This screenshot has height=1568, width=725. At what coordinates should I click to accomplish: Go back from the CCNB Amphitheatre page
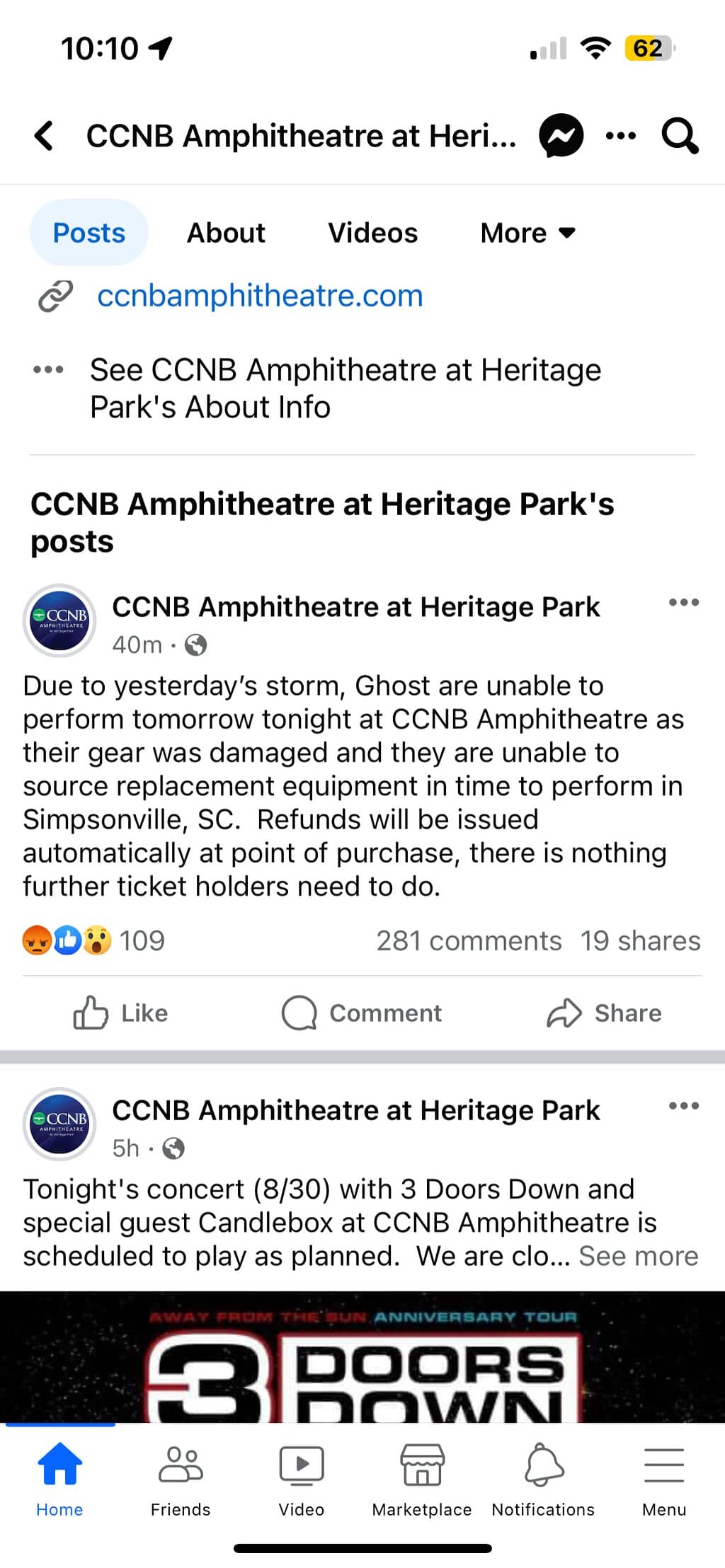(x=44, y=136)
